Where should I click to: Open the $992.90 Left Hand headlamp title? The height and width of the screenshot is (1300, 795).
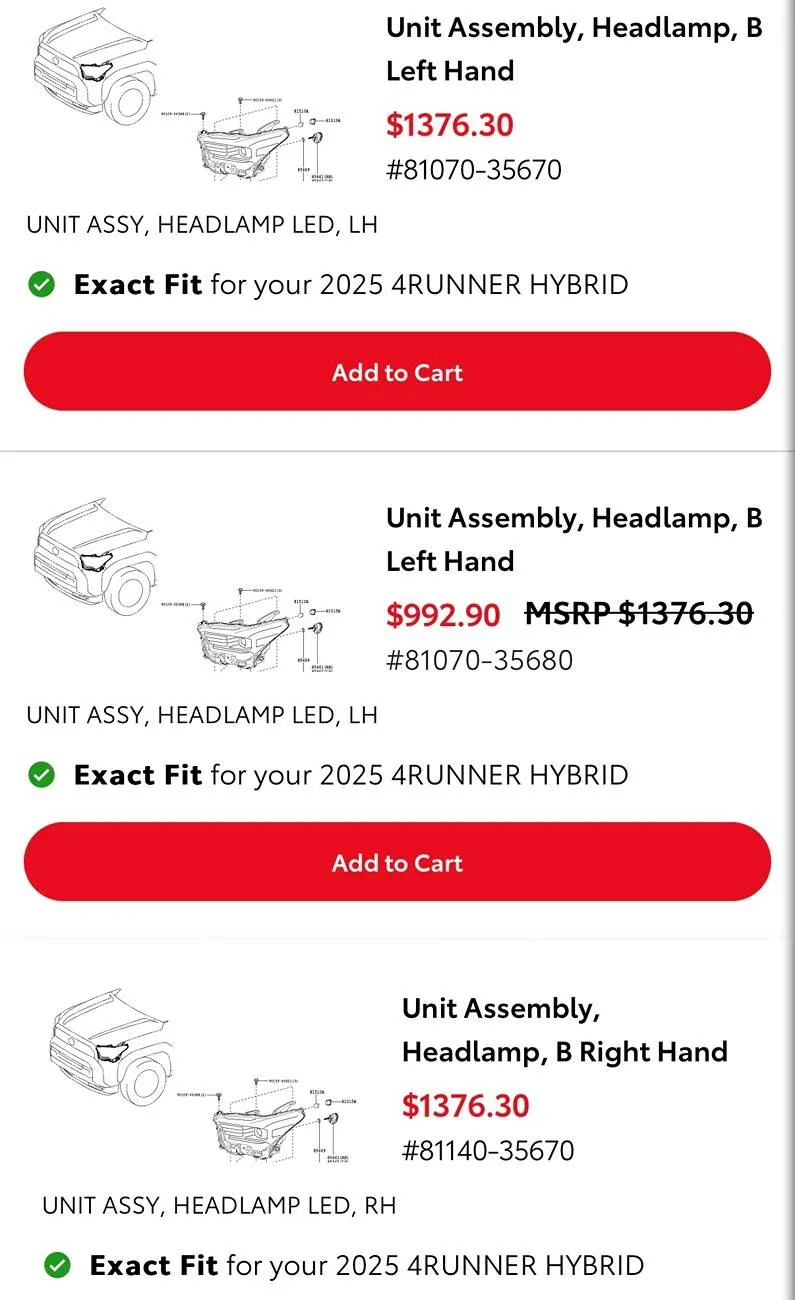pos(573,539)
